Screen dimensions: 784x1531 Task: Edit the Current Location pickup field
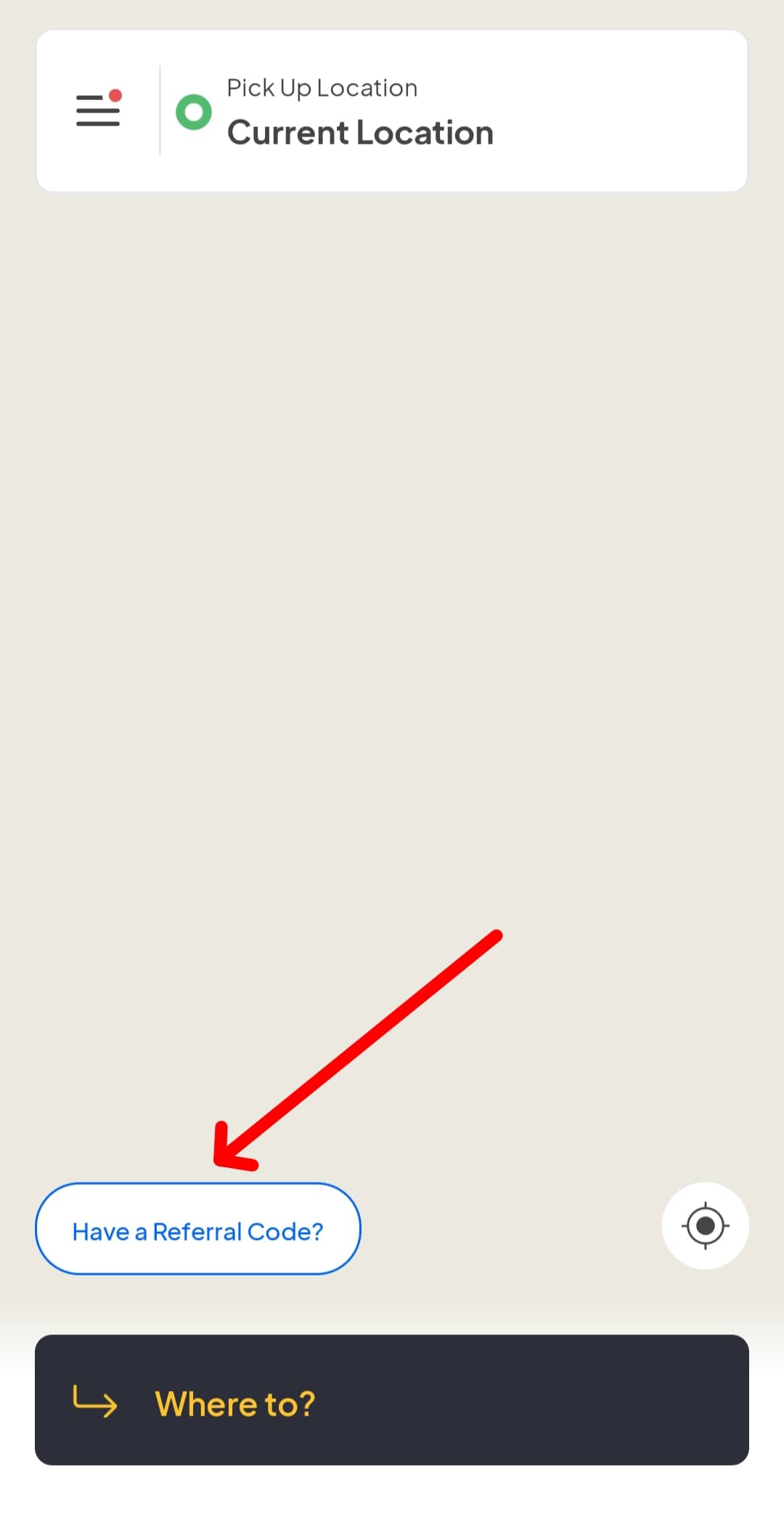(x=360, y=132)
